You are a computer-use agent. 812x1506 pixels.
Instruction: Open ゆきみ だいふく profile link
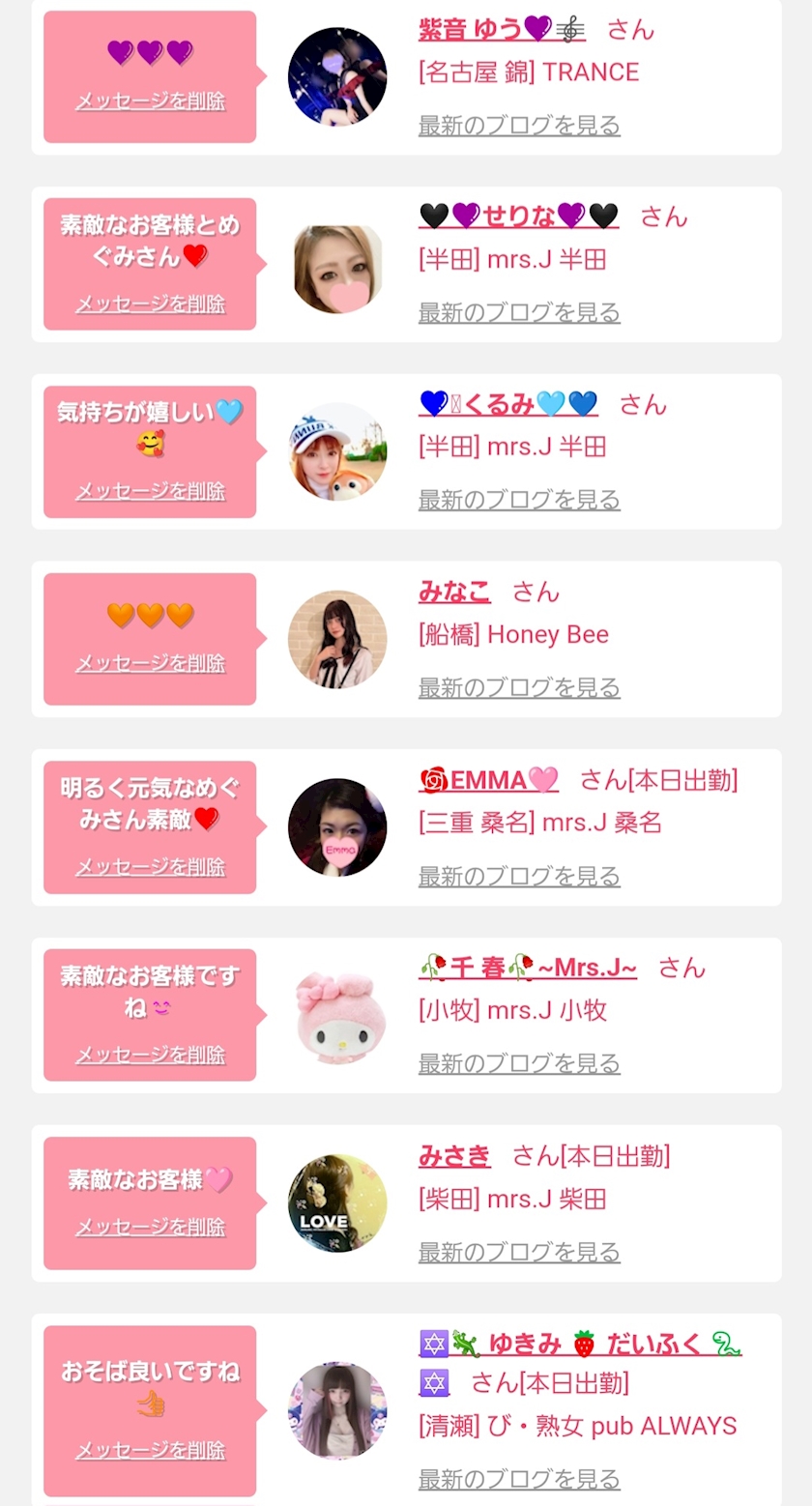pos(580,1344)
